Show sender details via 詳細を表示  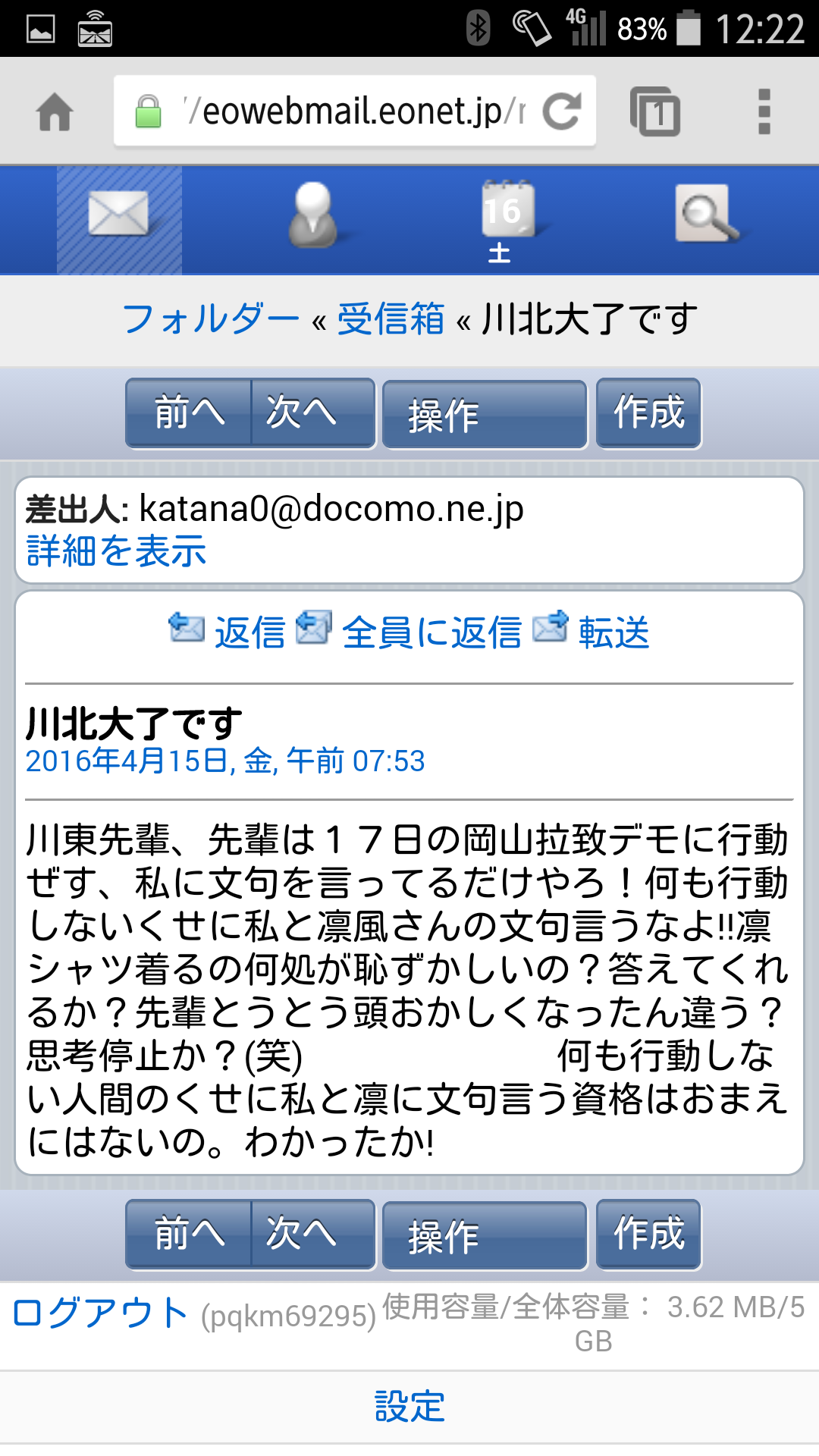[x=116, y=551]
